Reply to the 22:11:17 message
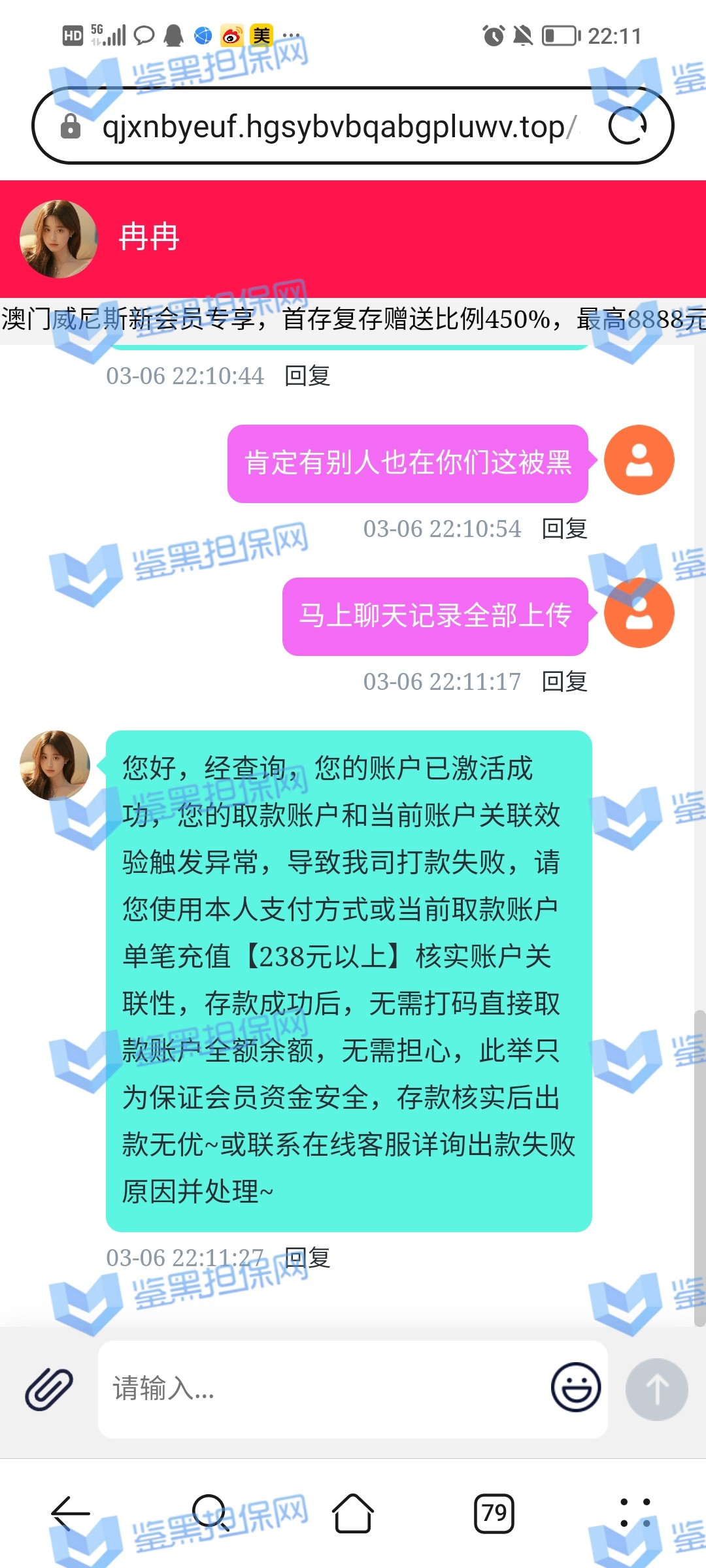706x1568 pixels. point(565,681)
